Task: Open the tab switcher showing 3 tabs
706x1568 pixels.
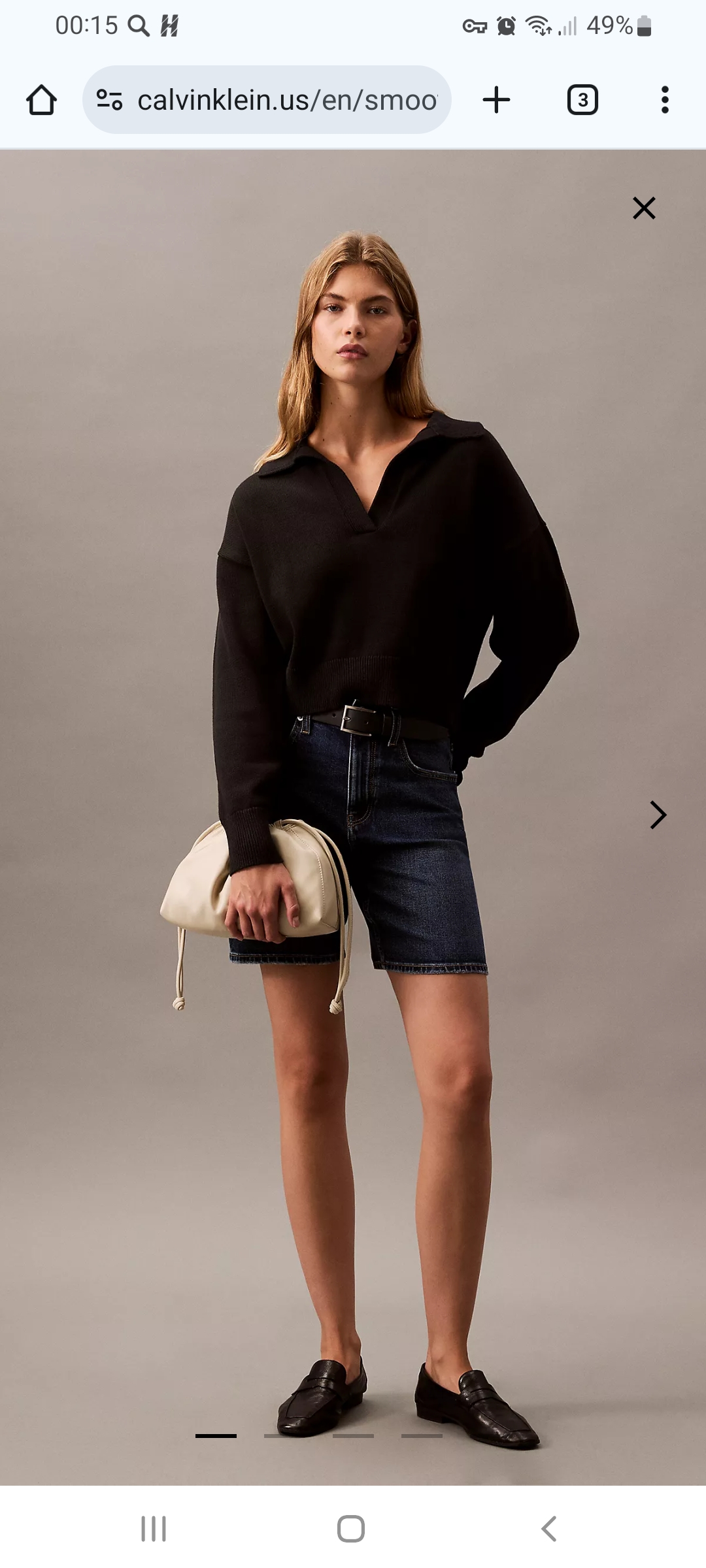Action: pyautogui.click(x=582, y=100)
